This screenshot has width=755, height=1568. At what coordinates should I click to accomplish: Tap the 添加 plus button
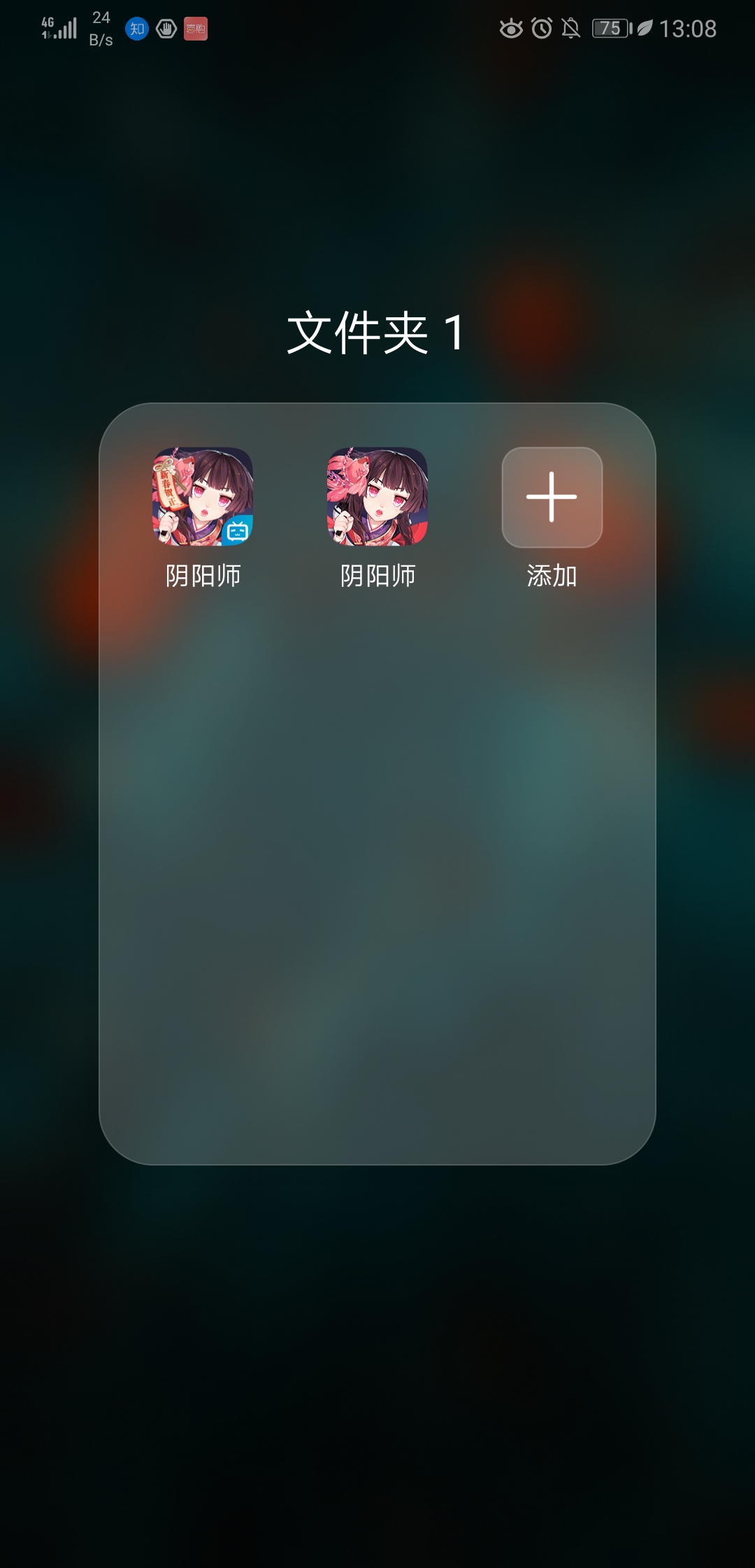(552, 497)
